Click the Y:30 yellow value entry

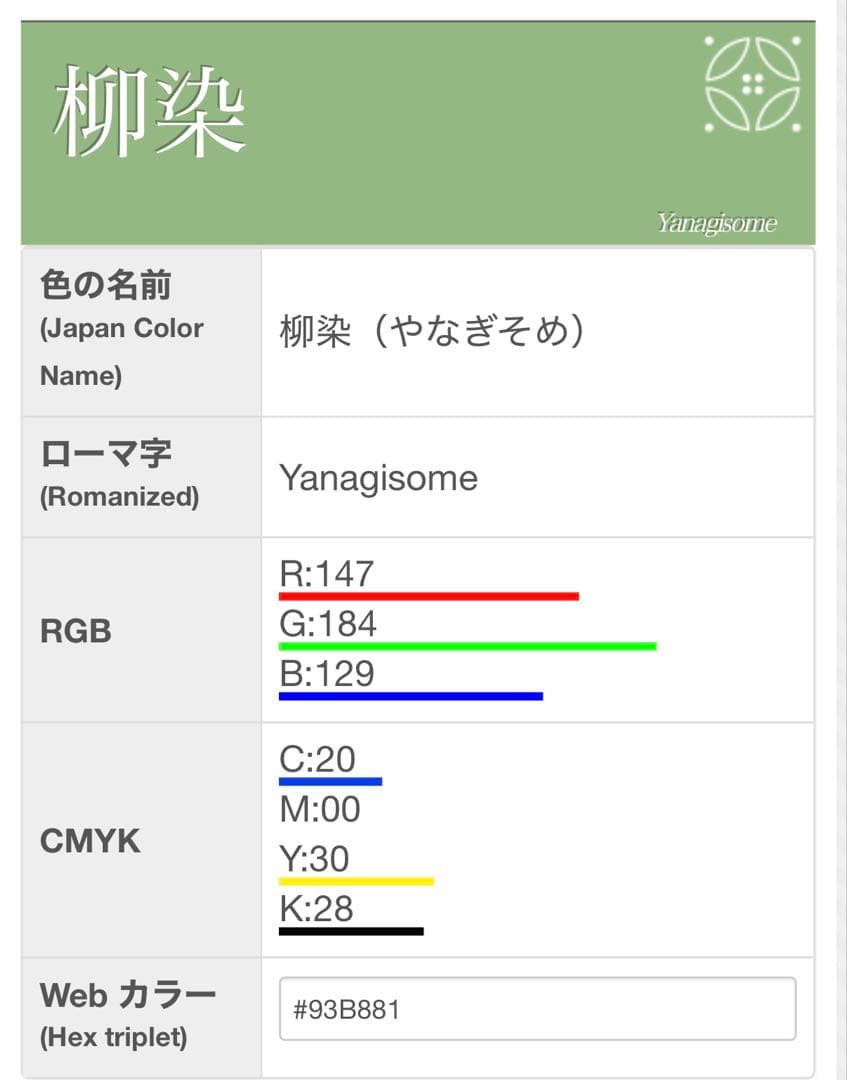[x=314, y=859]
